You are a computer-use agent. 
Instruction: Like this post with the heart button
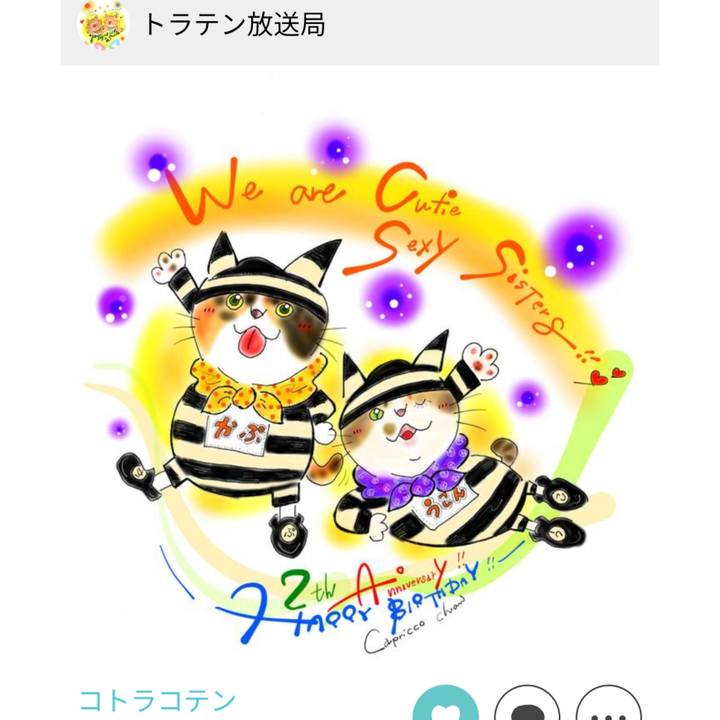coord(444,708)
